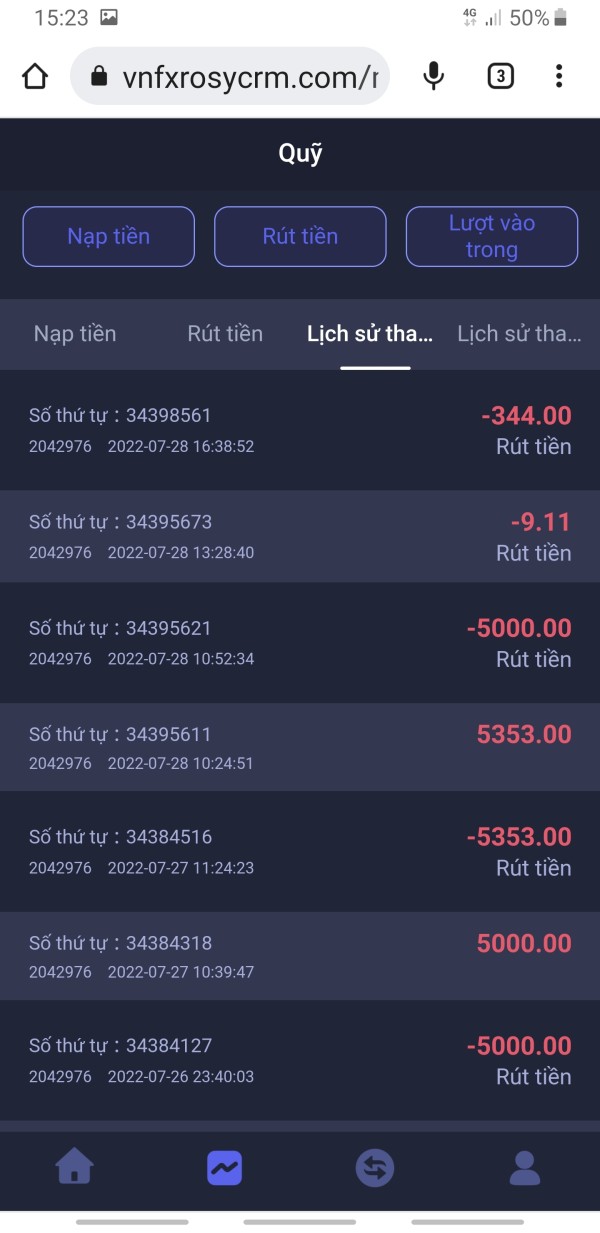Open the browser overflow menu
The width and height of the screenshot is (600, 1233).
559,76
